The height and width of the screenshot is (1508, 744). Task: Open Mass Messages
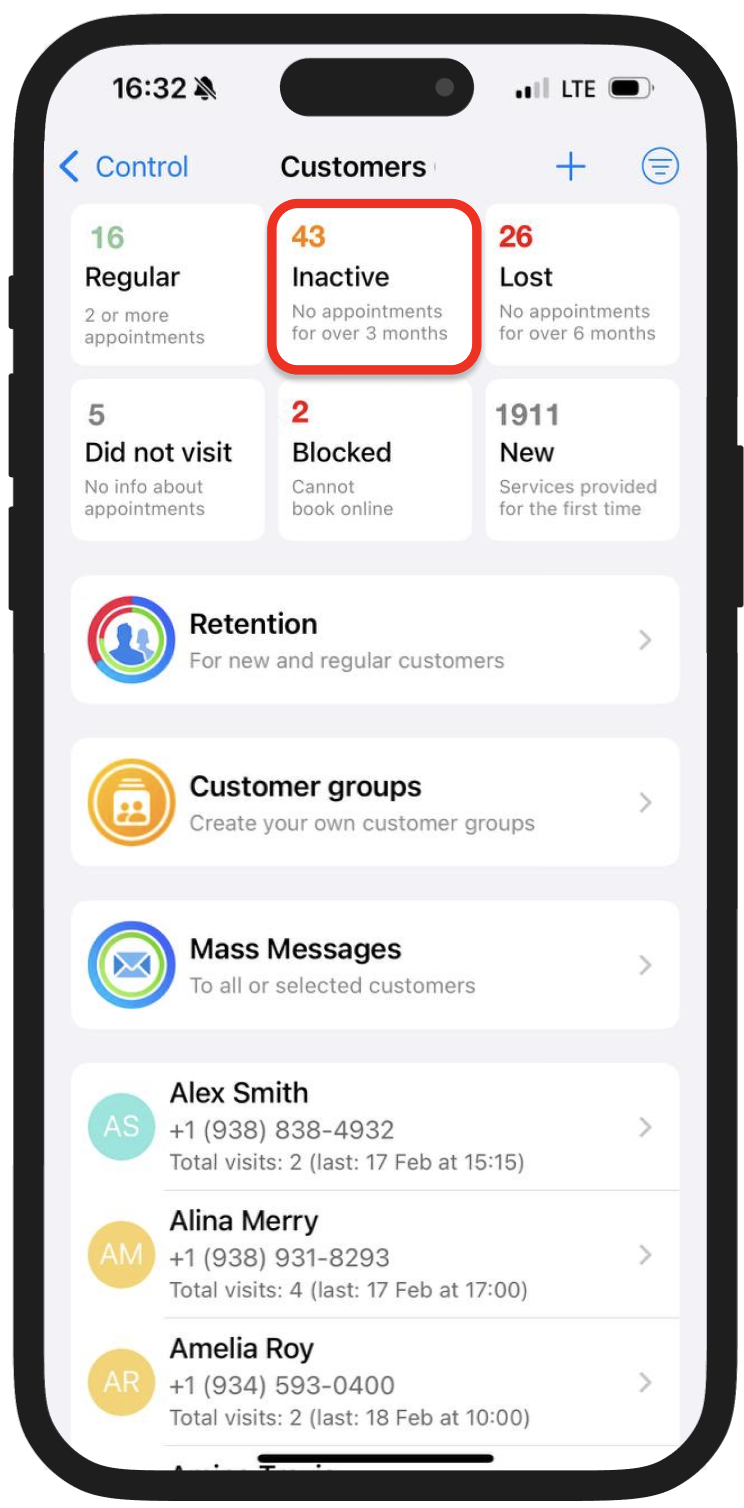click(374, 965)
